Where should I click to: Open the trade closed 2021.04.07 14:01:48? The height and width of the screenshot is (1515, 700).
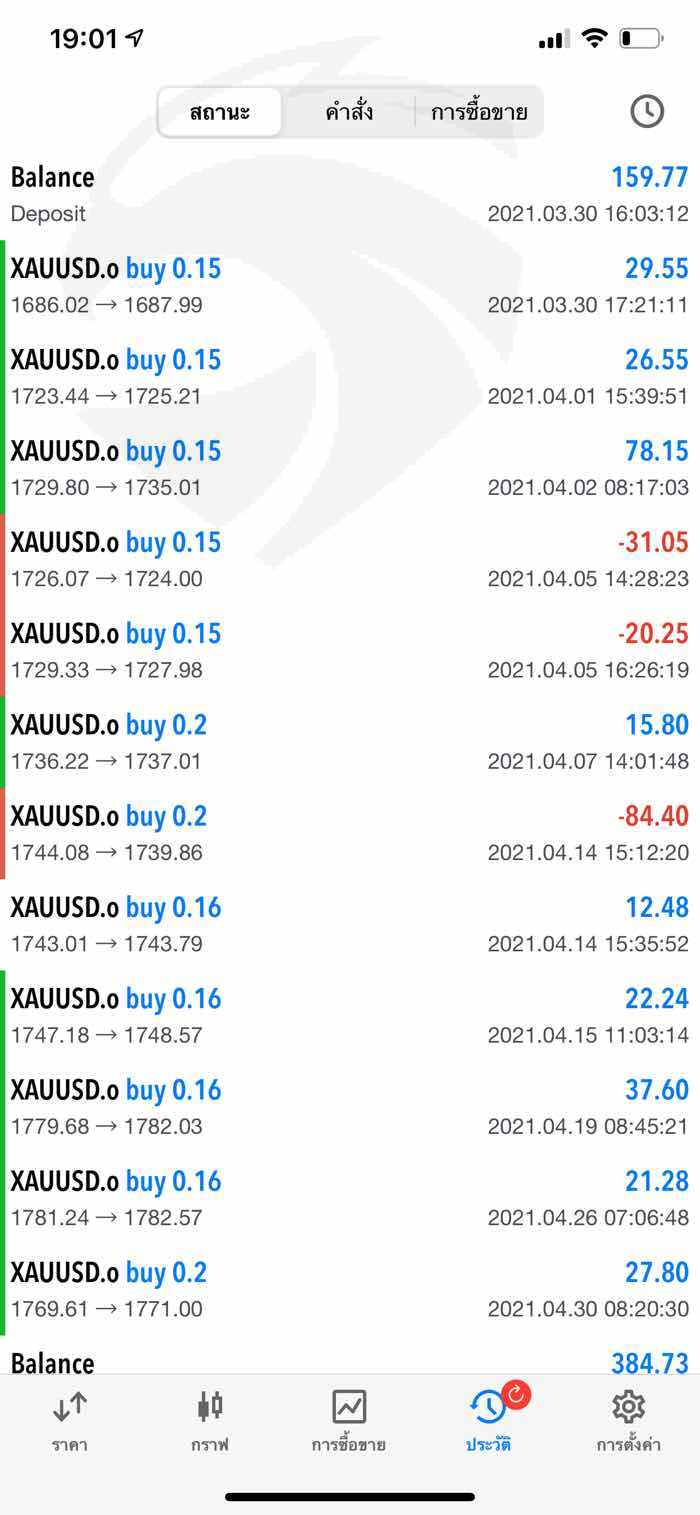(350, 742)
